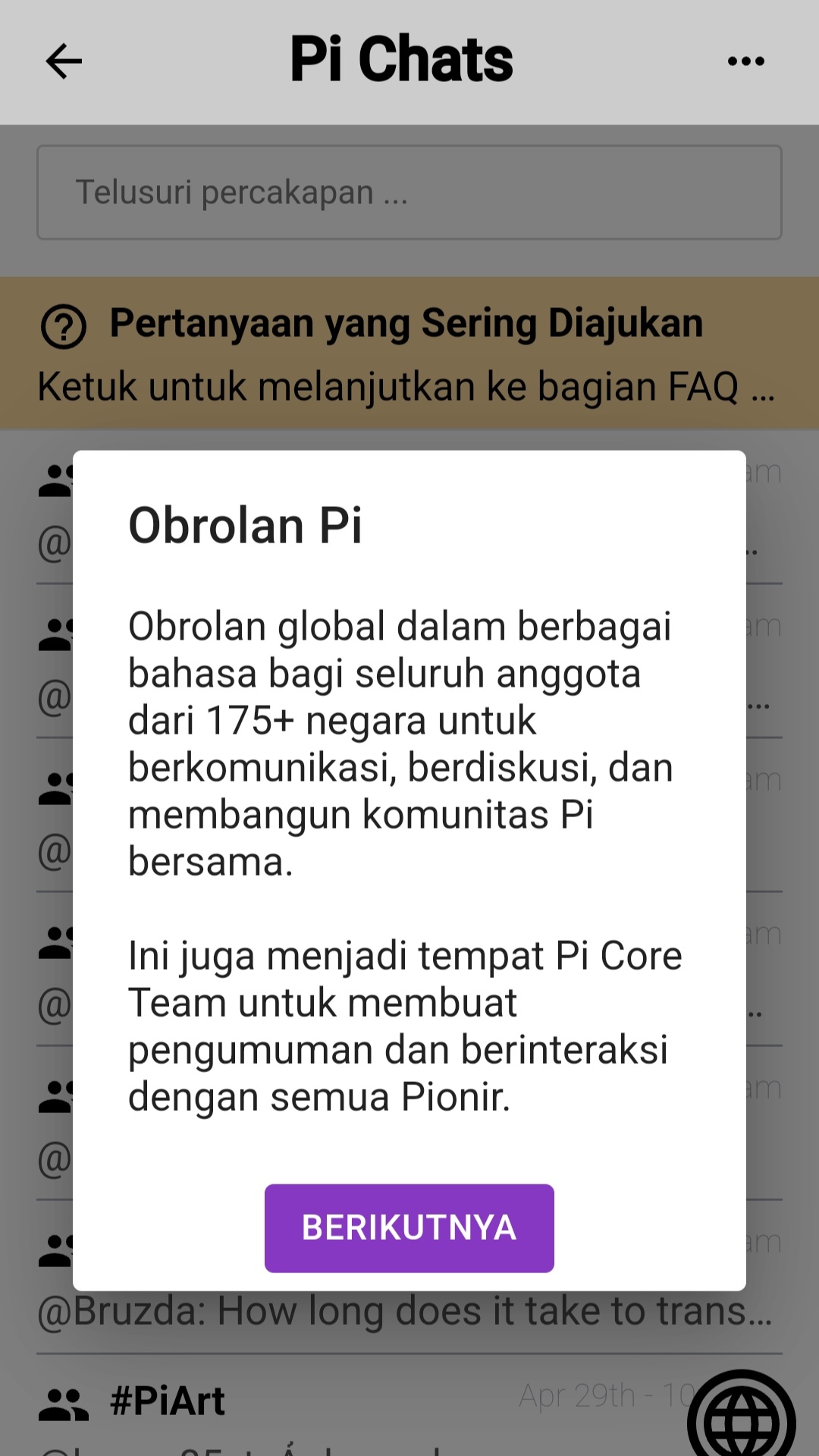Image resolution: width=819 pixels, height=1456 pixels.
Task: Go back with the arrow icon
Action: 64,61
